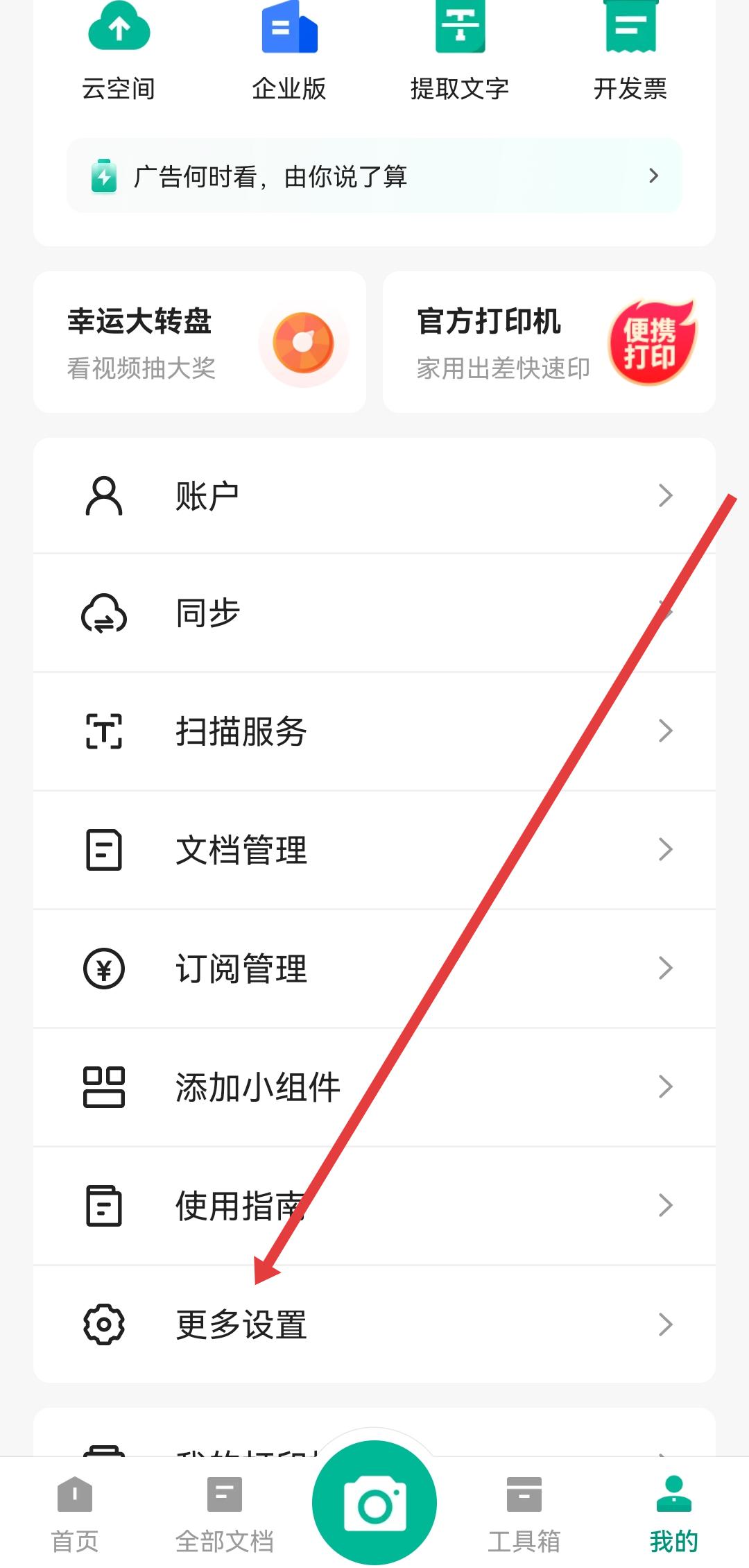Switch to 工具箱 toolbox tab
Image resolution: width=749 pixels, height=1568 pixels.
tap(524, 1514)
